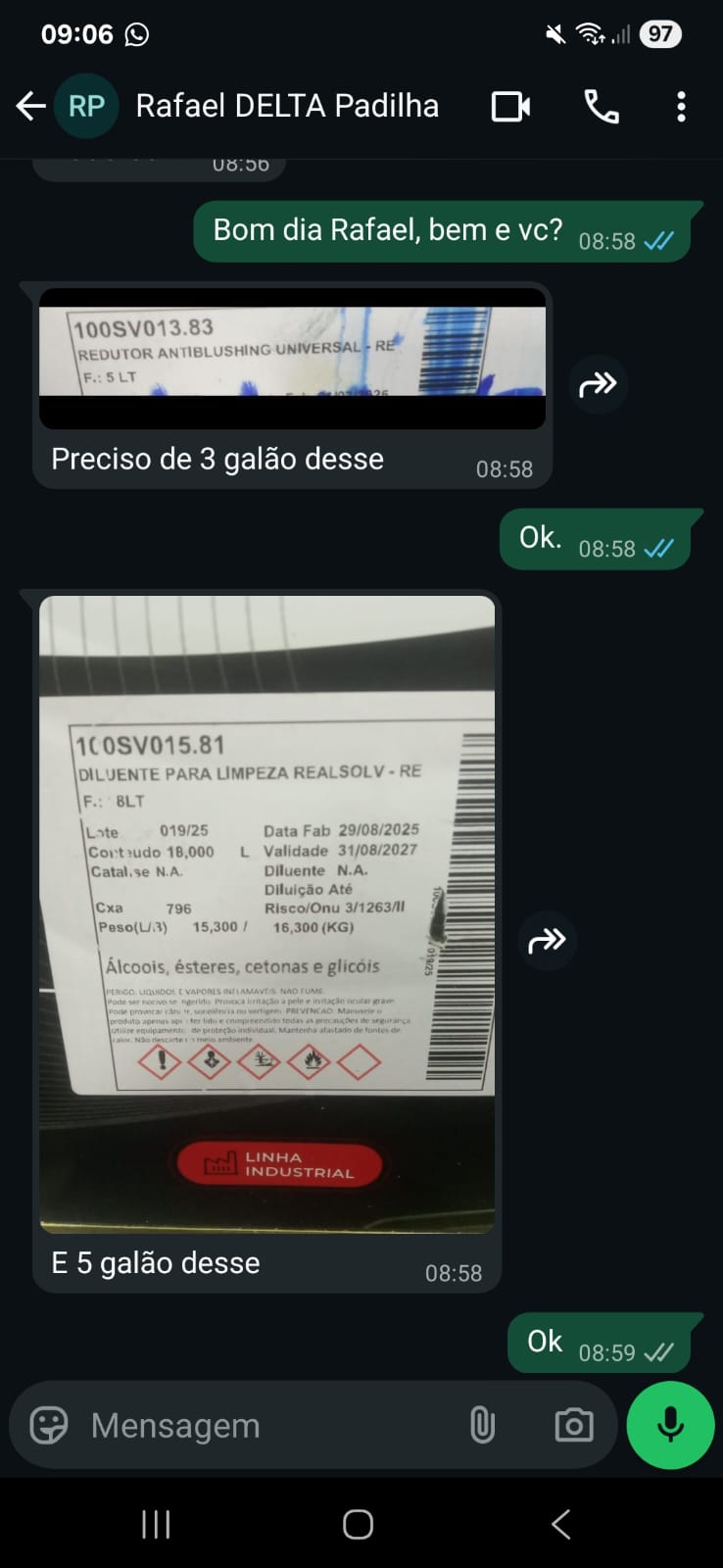Focus the Mensagem text field
Screen dimensions: 723x1568
265,1425
